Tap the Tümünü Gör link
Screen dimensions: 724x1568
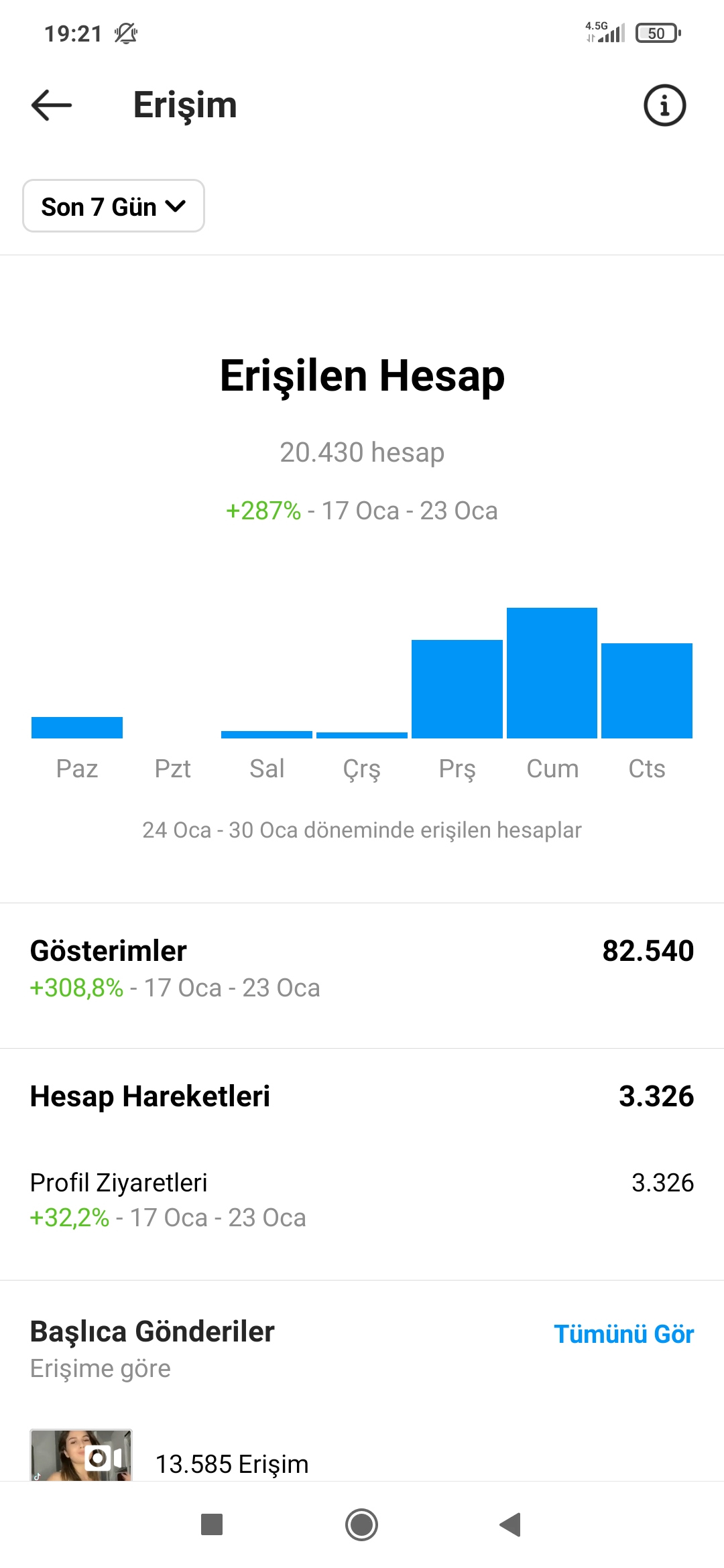(x=623, y=1333)
